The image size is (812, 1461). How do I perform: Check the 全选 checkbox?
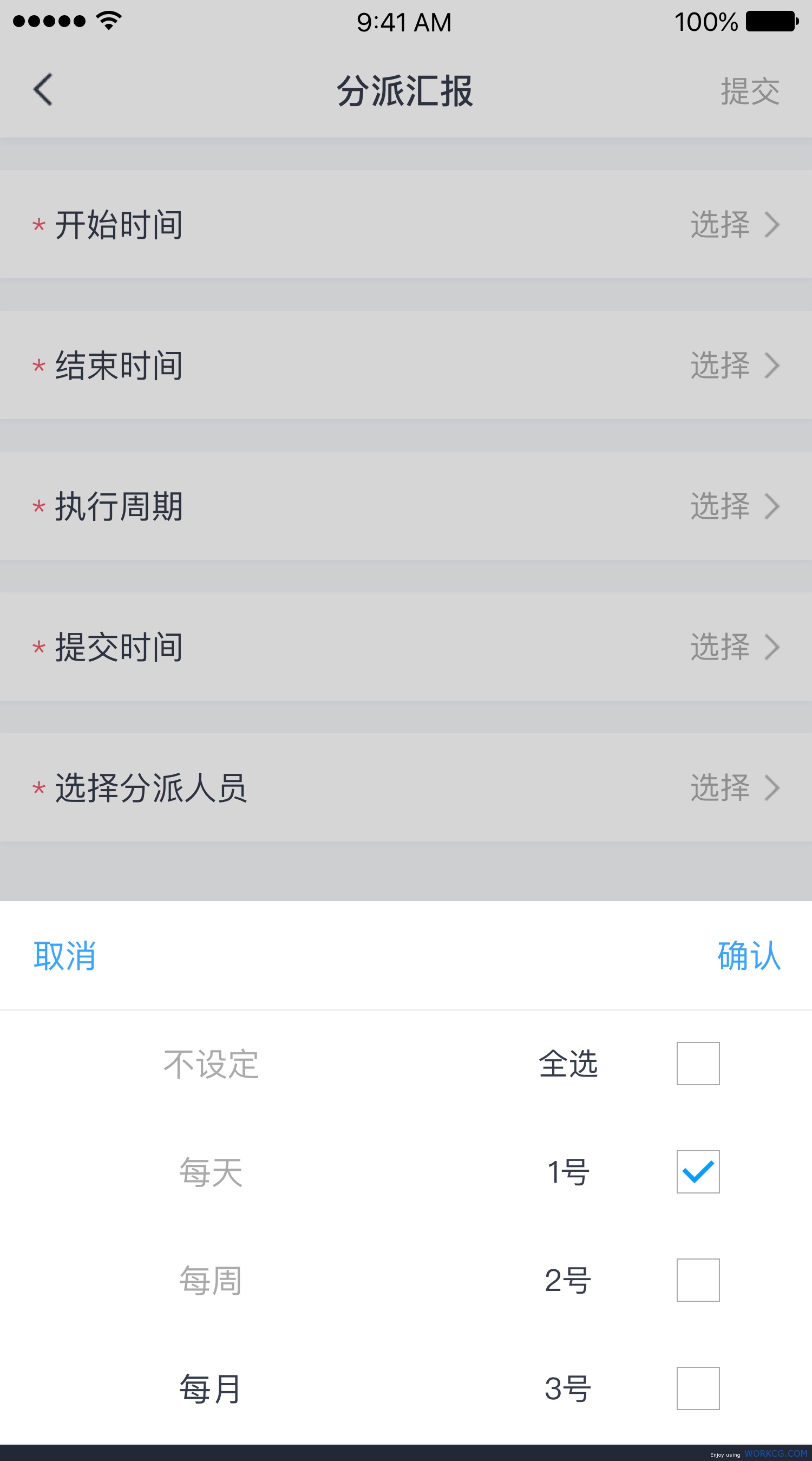click(x=698, y=1064)
